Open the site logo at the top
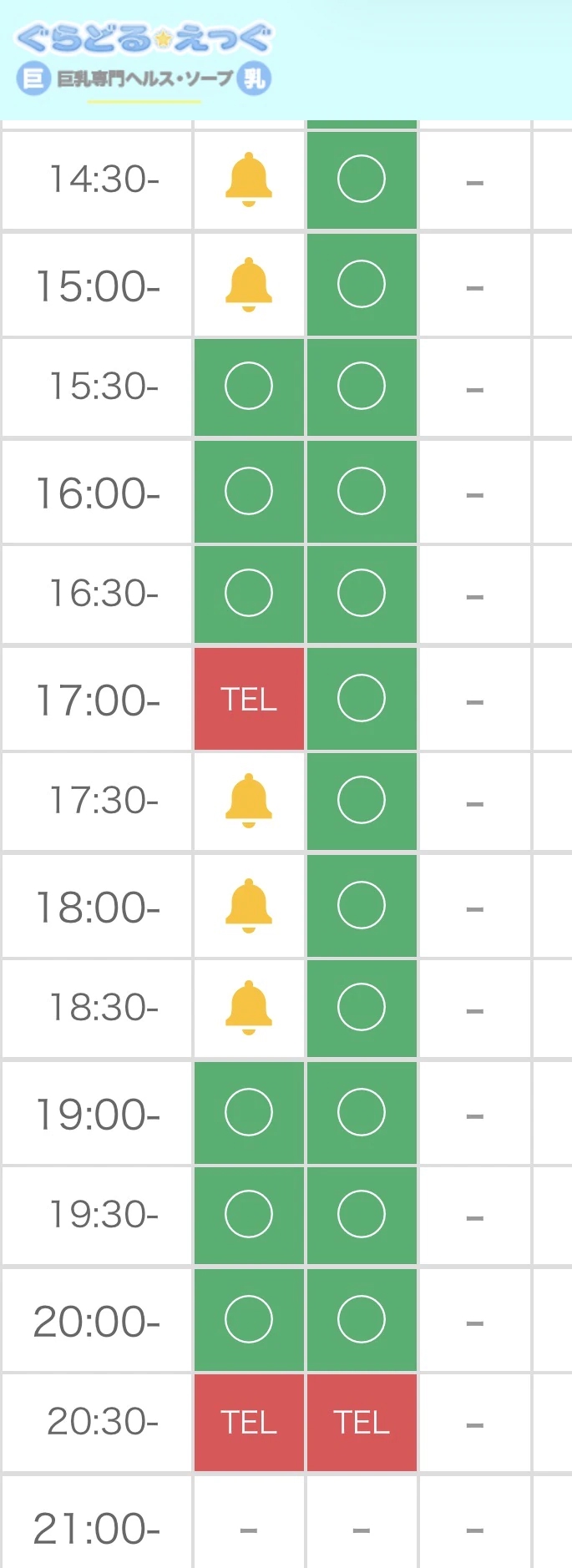 click(x=144, y=58)
